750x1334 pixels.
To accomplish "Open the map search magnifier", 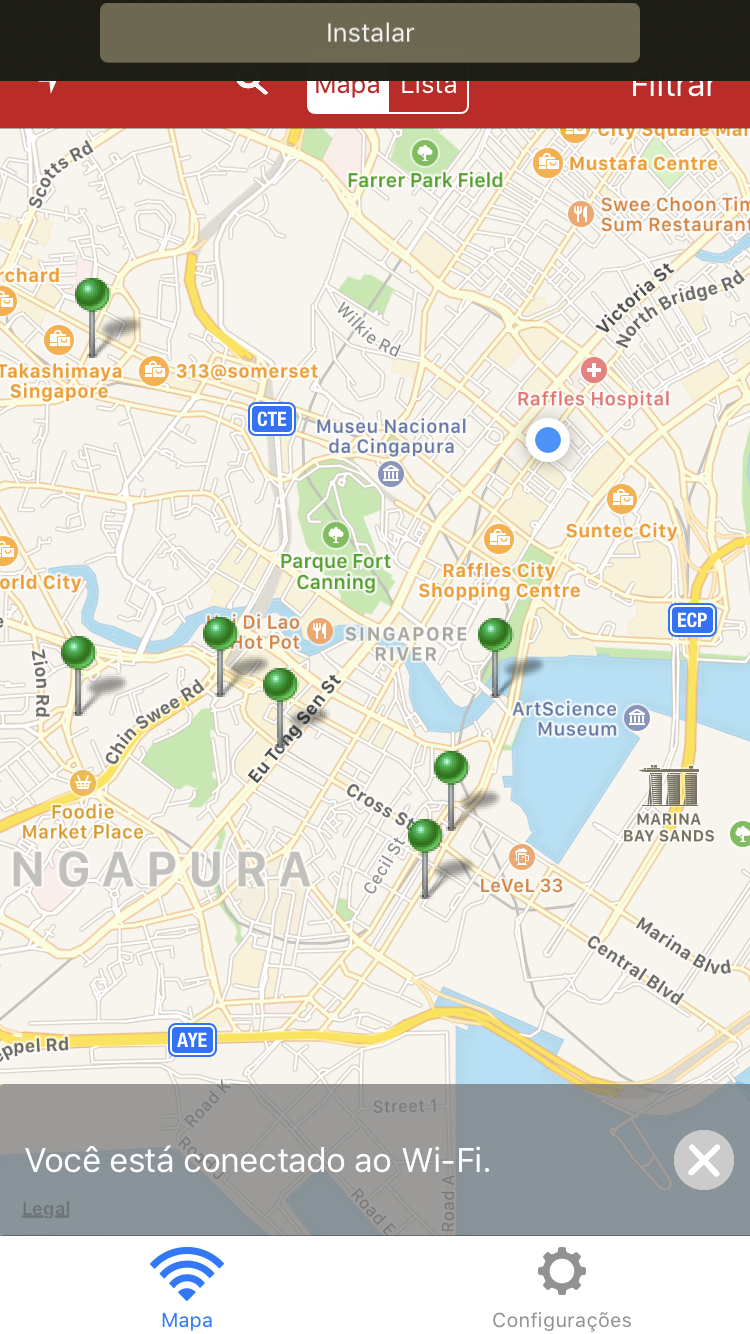I will pos(251,84).
